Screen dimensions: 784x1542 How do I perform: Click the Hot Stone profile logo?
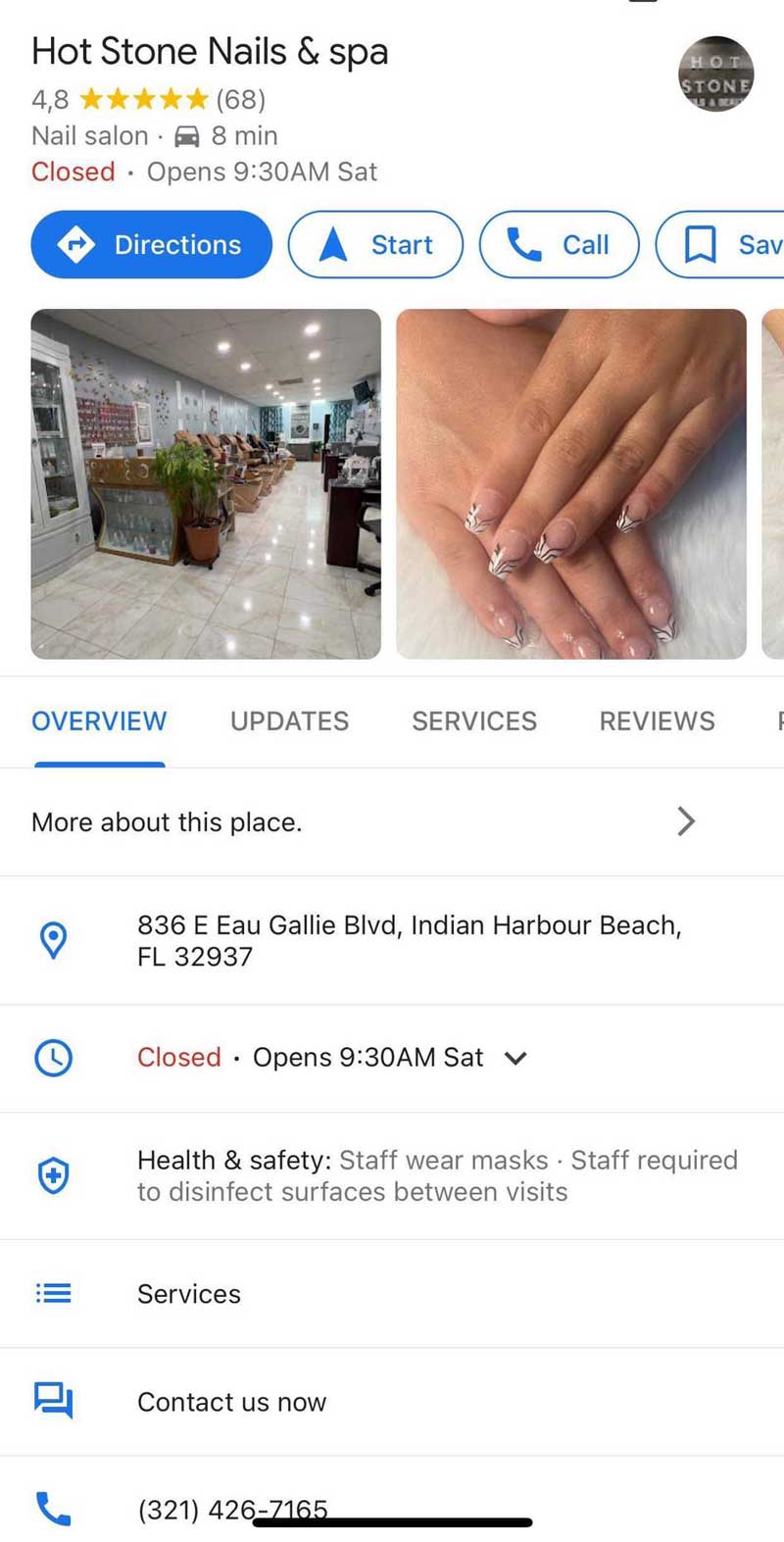(x=716, y=74)
